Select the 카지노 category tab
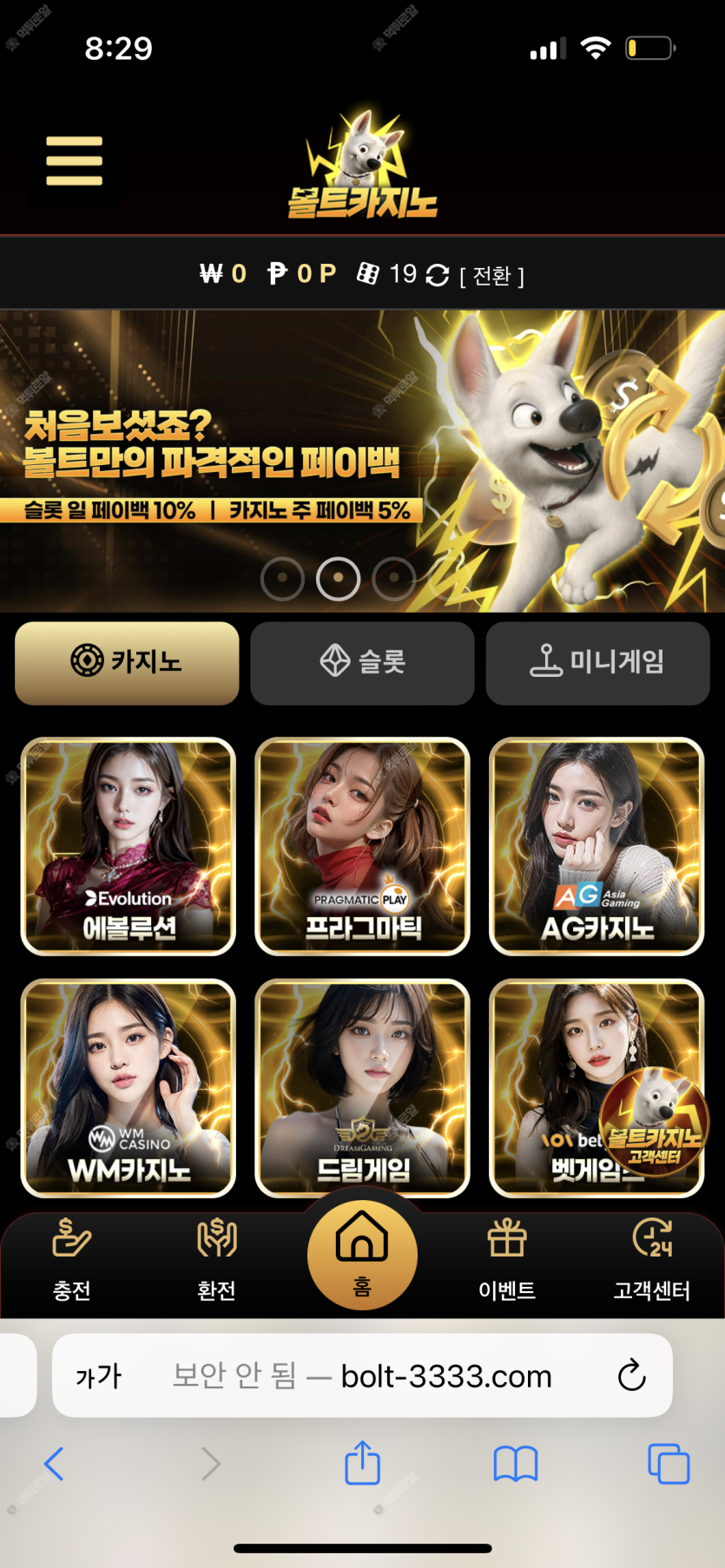Screen dimensions: 725x1568 point(127,662)
